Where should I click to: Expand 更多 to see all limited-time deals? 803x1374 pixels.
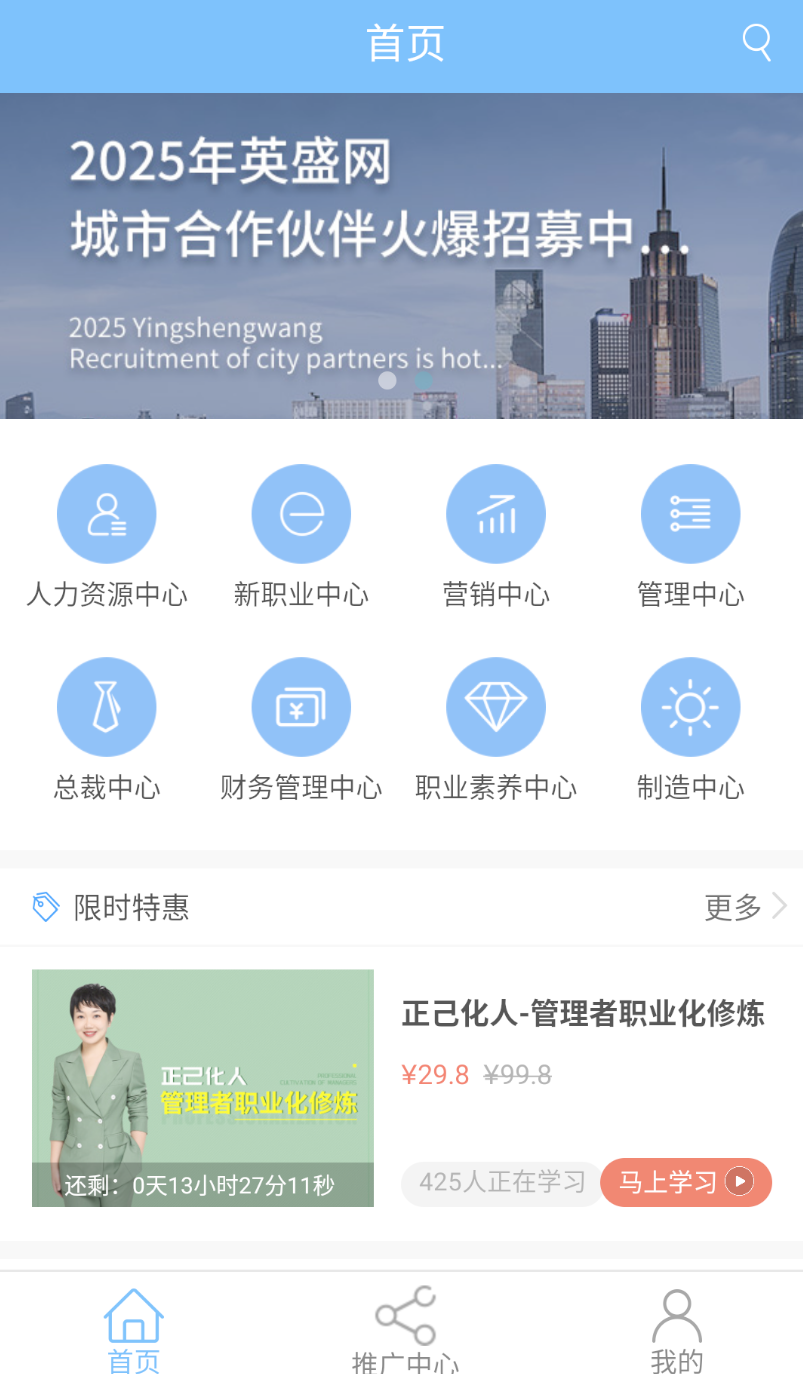click(x=731, y=906)
